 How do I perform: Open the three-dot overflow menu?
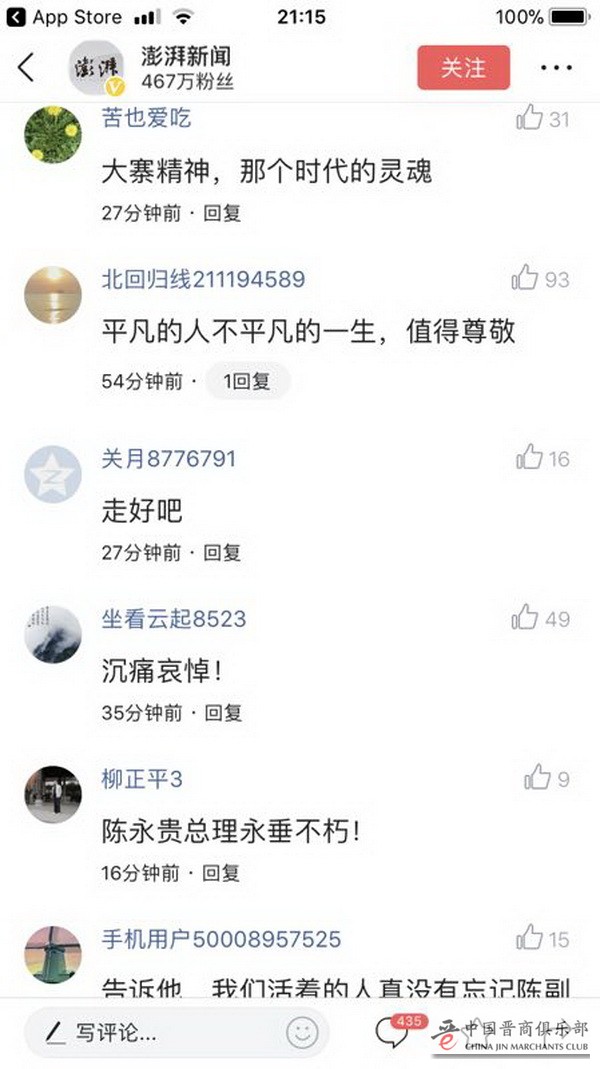pos(556,68)
